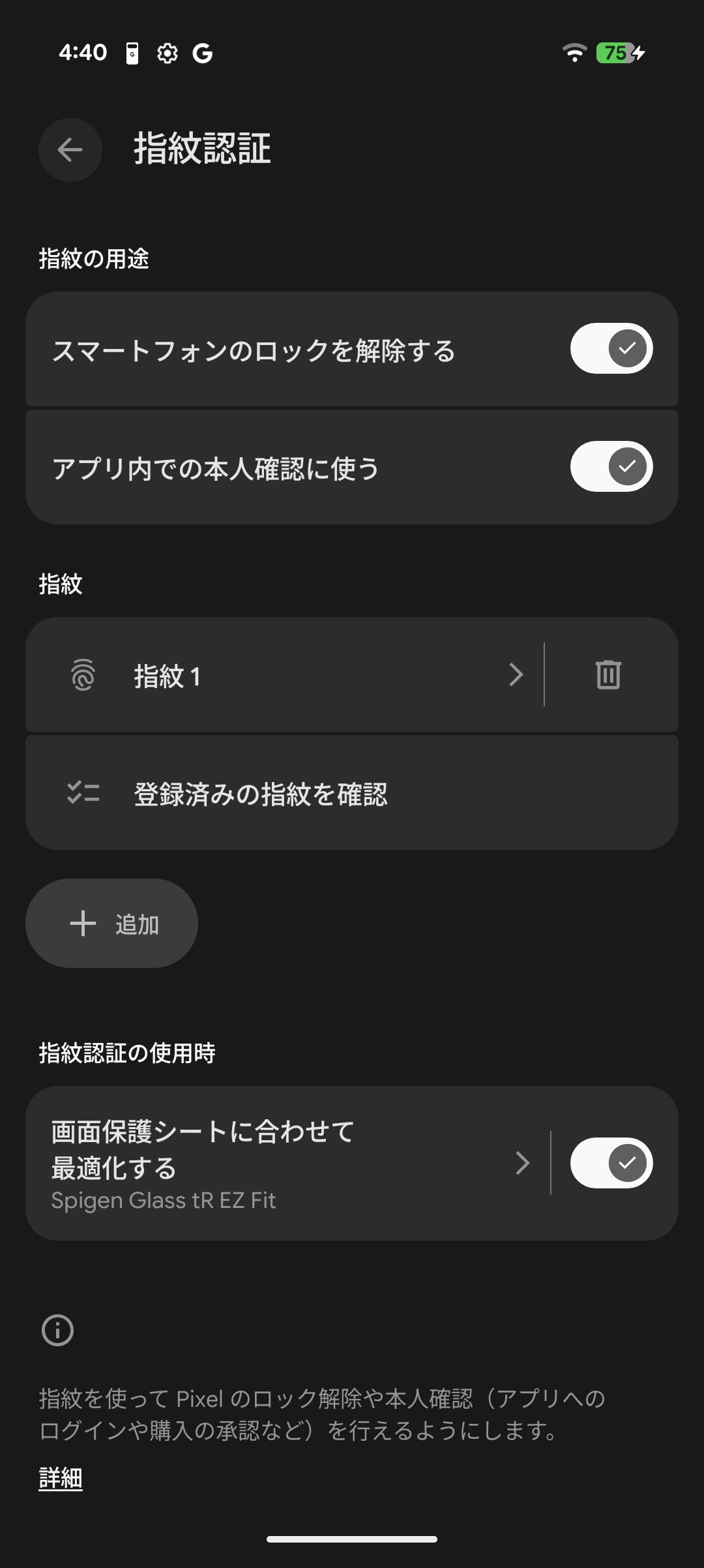Open Spigen Glass settings via the chevron
The width and height of the screenshot is (704, 1568).
tap(521, 1162)
